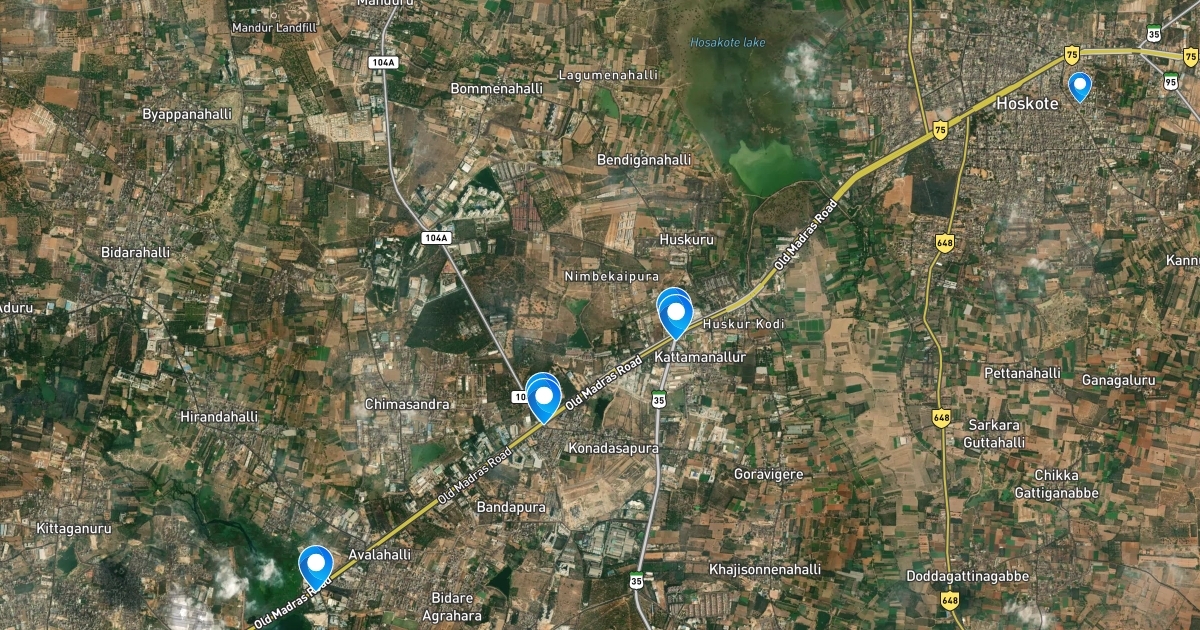Tap the map pin in Hoskote
This screenshot has width=1200, height=630.
pyautogui.click(x=1079, y=85)
